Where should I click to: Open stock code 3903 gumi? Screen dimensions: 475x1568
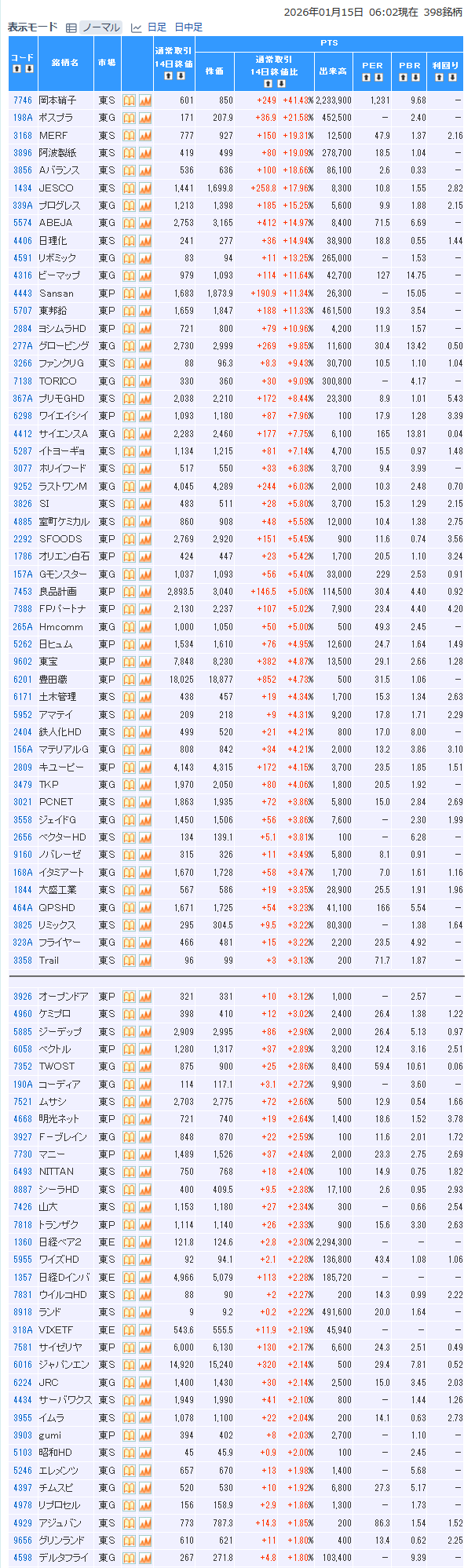(23, 1435)
